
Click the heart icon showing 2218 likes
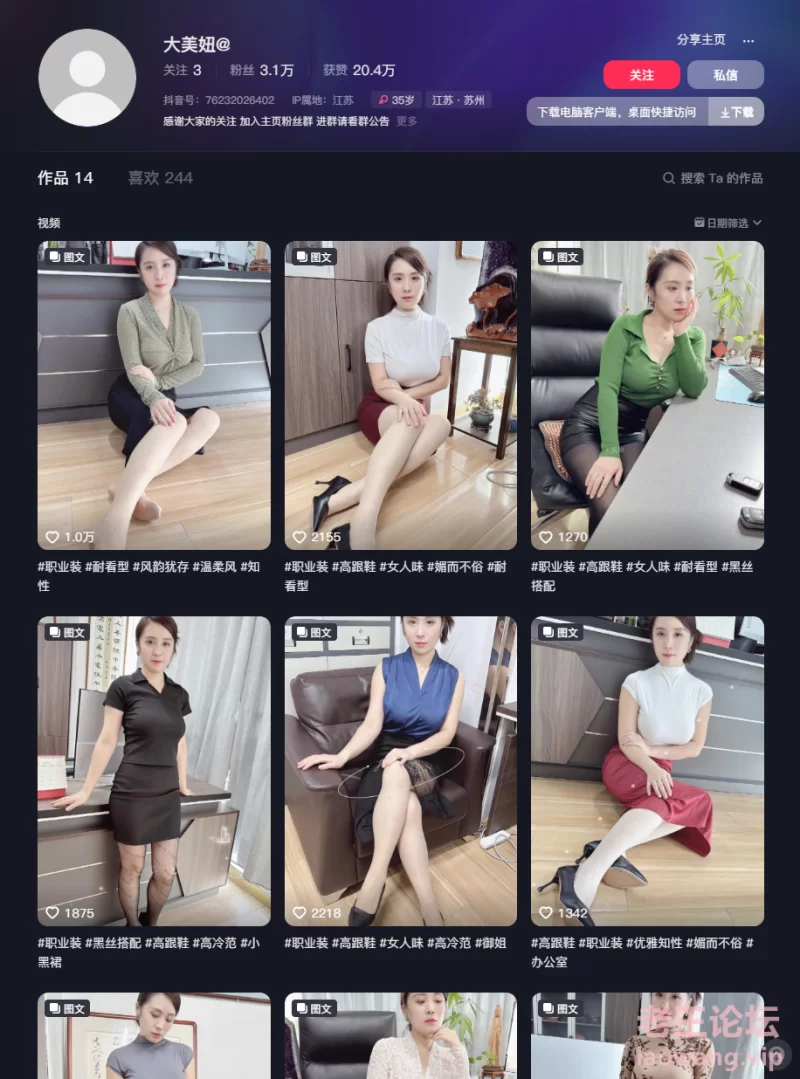point(299,912)
